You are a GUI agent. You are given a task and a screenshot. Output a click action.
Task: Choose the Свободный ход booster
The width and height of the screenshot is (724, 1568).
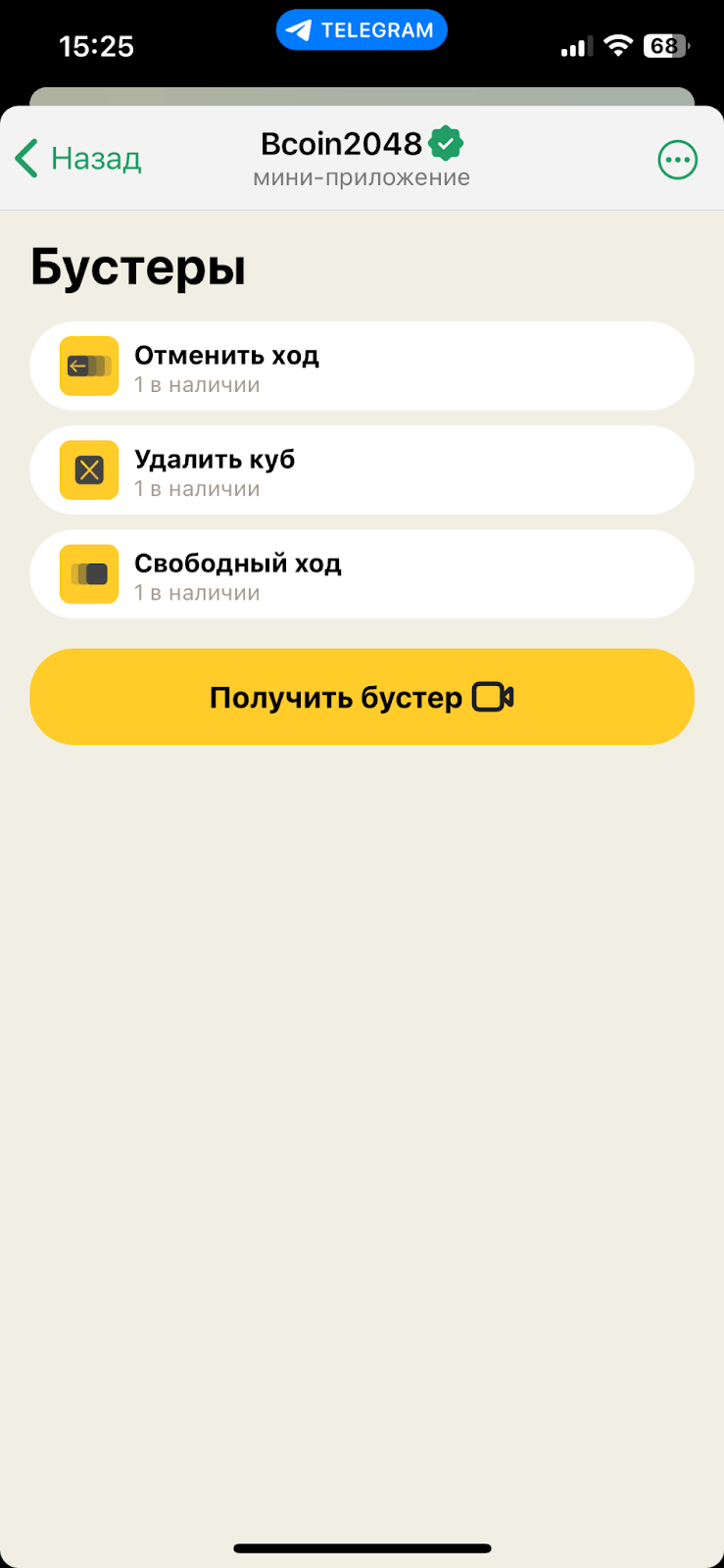362,574
